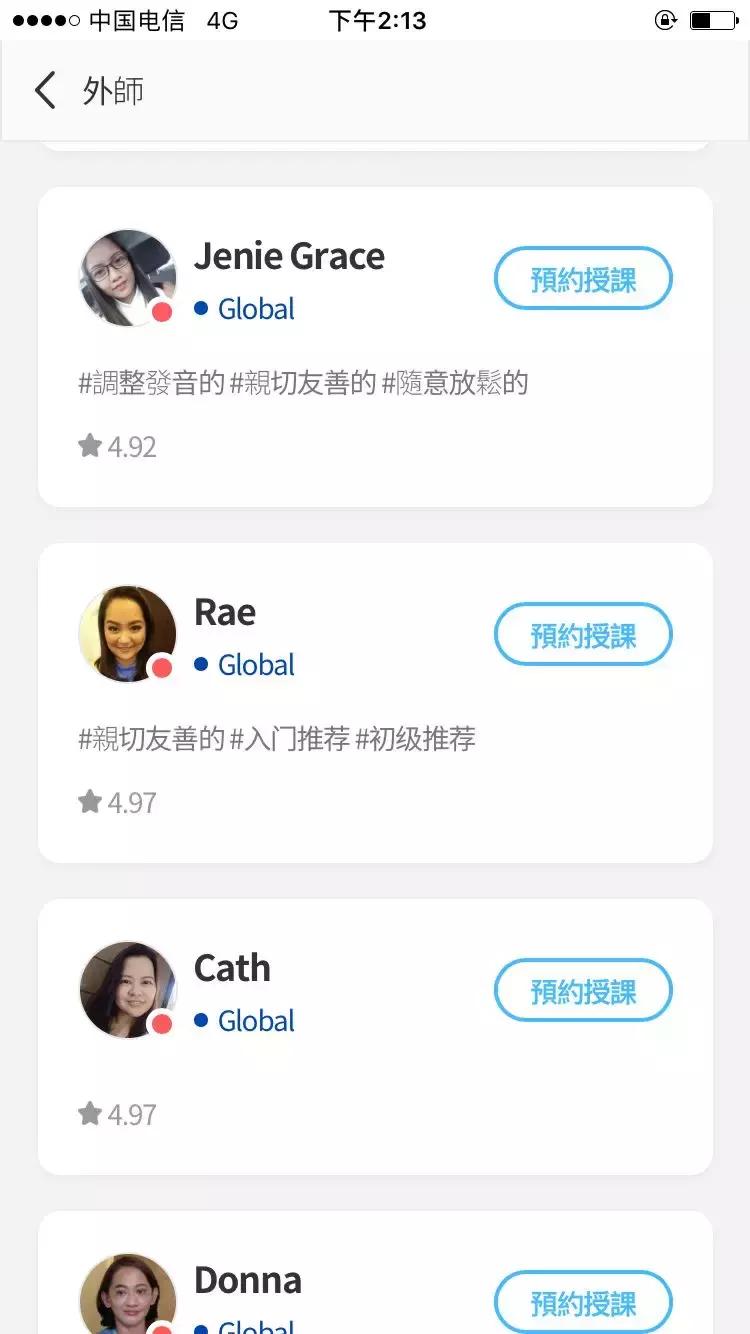Tap the battery icon in the status bar

712,18
